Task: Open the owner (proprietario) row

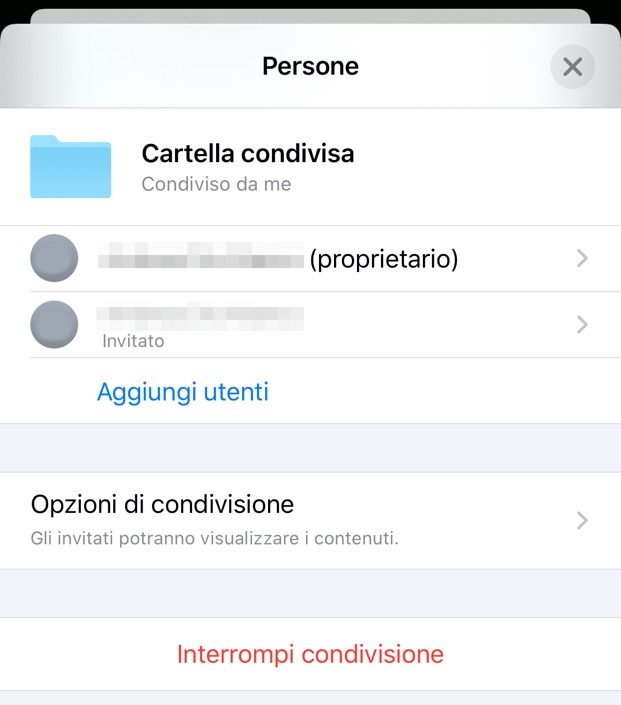Action: point(310,259)
